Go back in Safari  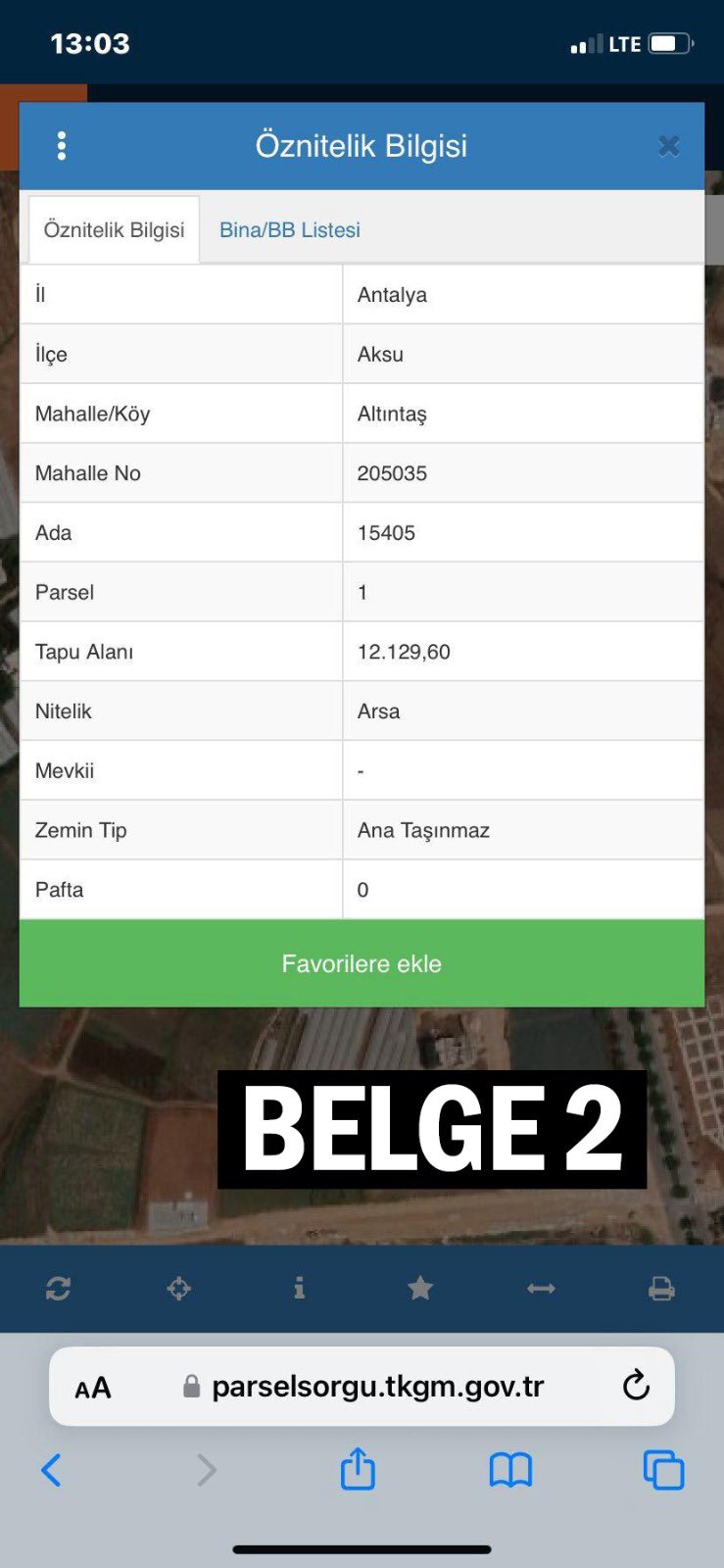(x=51, y=1470)
